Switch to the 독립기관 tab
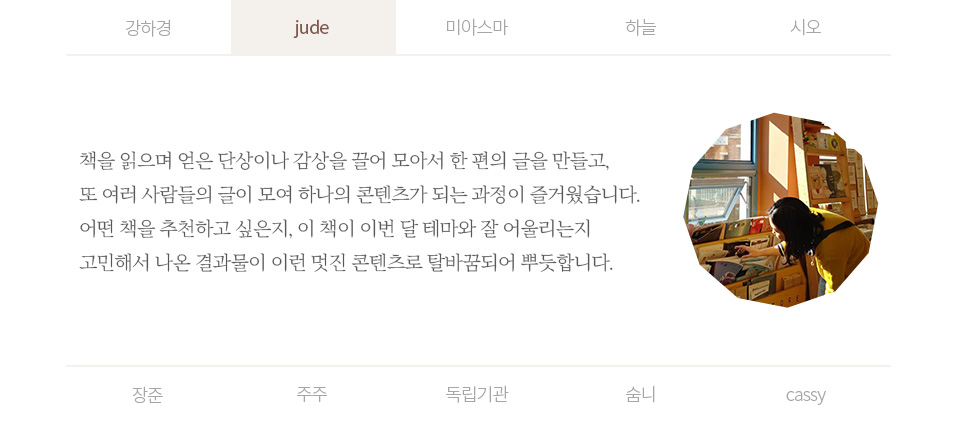Screen dimensions: 960x441 (477, 394)
